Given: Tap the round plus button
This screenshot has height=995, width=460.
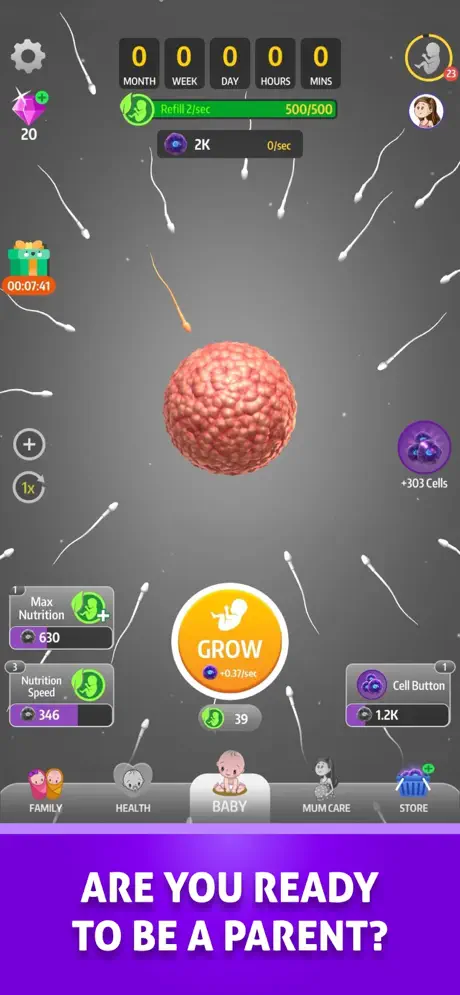Looking at the screenshot, I should pyautogui.click(x=29, y=444).
